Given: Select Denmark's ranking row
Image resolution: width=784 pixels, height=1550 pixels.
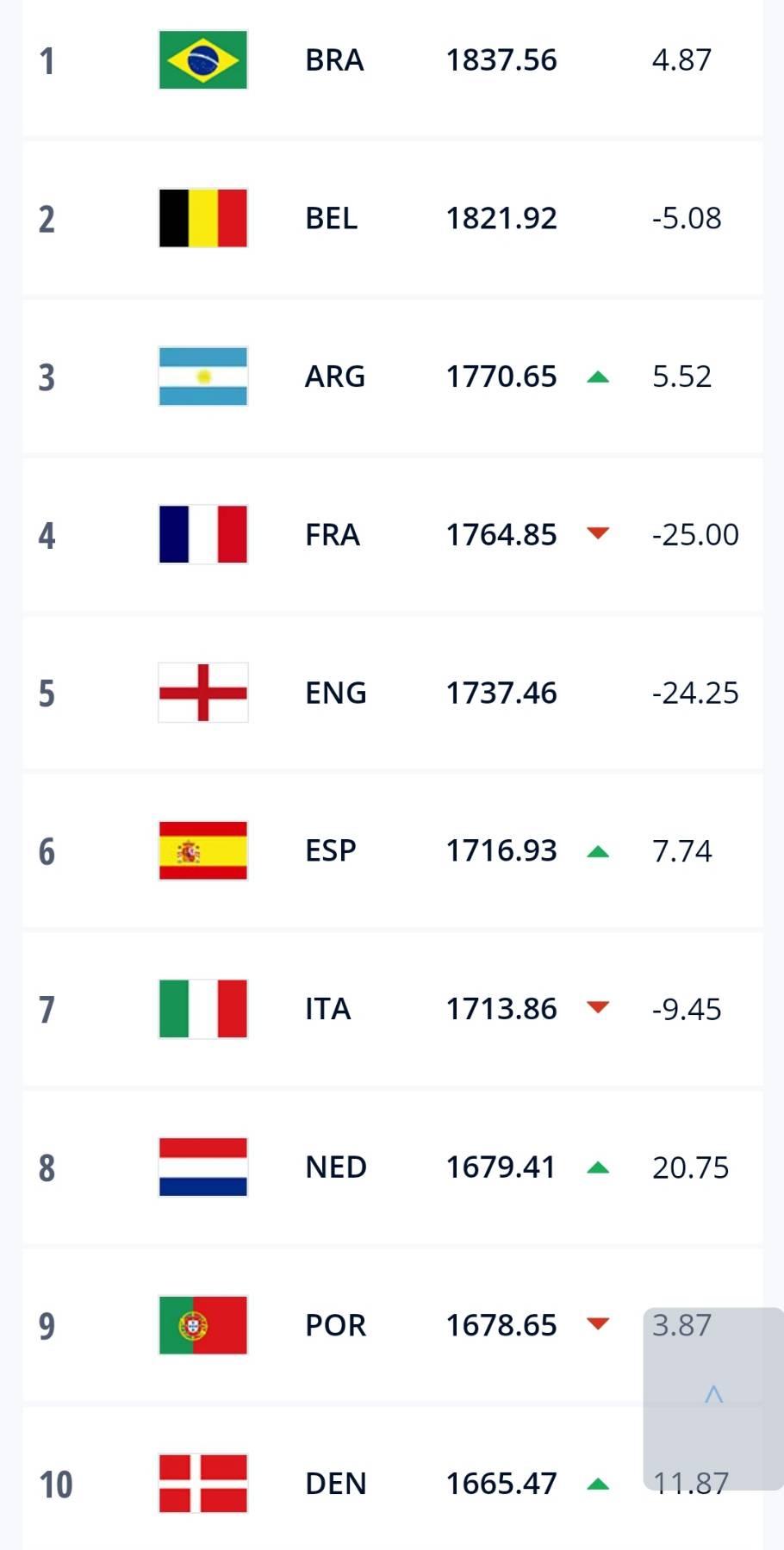Looking at the screenshot, I should (393, 1478).
